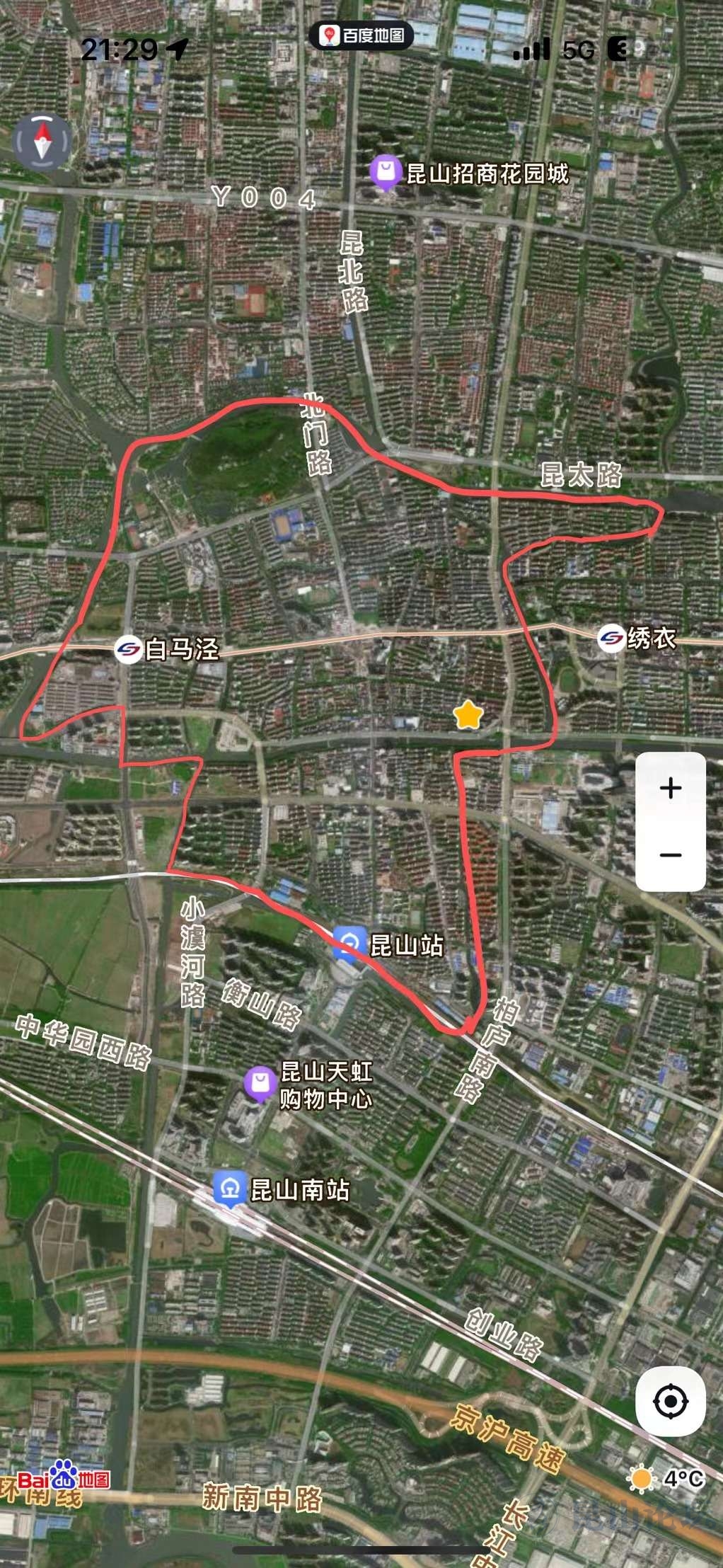Screen dimensions: 723x1568
Task: Select the 昆山南站 station marker
Action: [x=230, y=1189]
